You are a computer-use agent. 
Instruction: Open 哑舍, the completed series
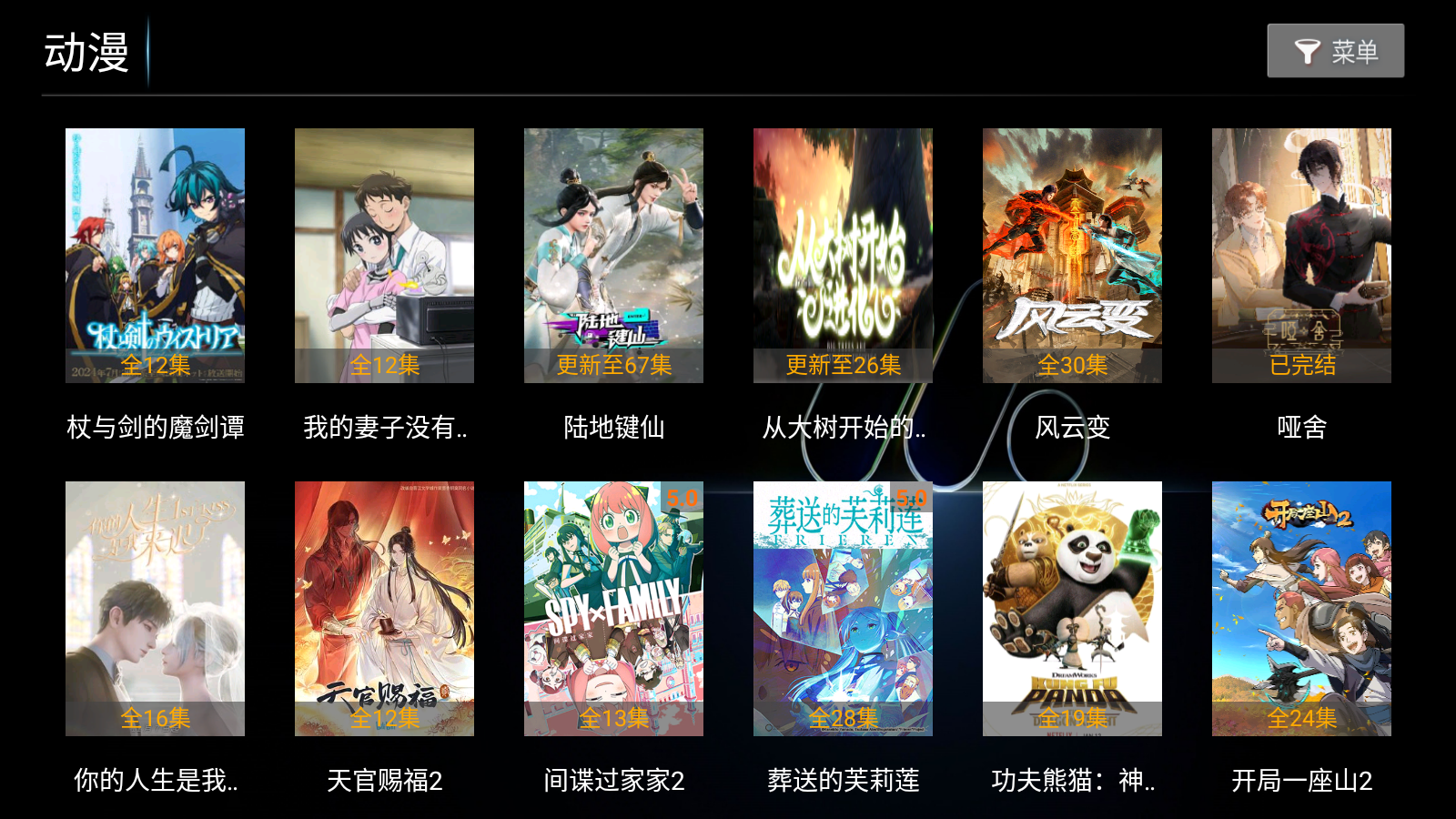pyautogui.click(x=1301, y=256)
